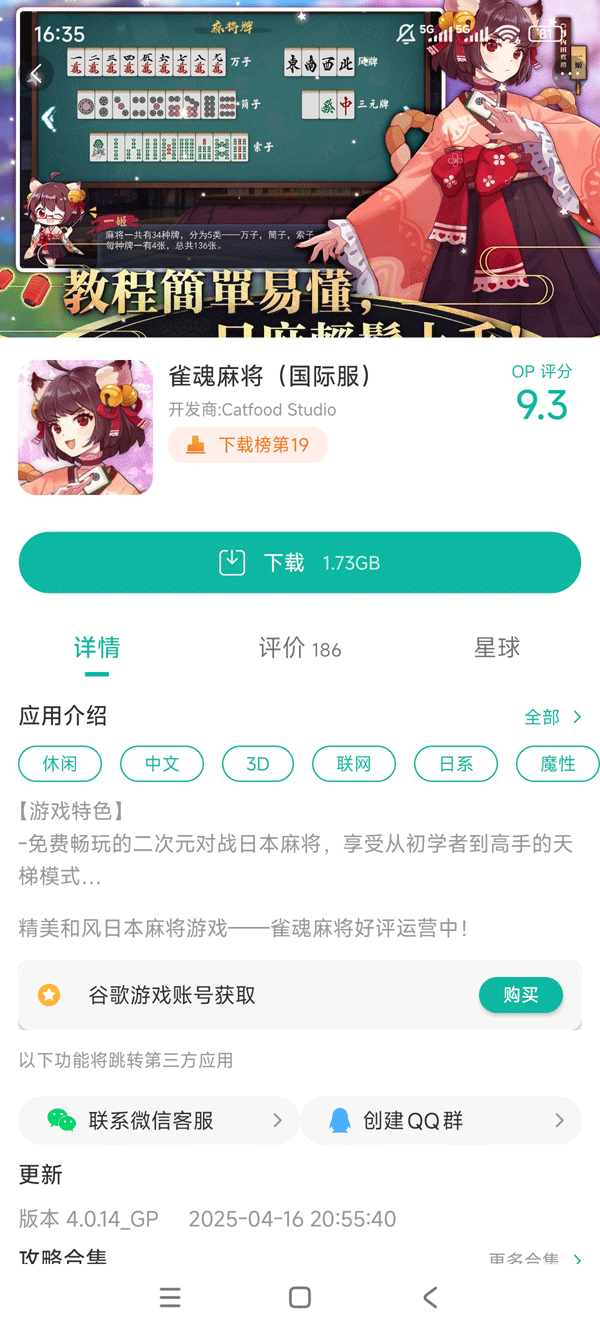Open 更多合集 for more guides
The width and height of the screenshot is (600, 1335).
point(535,1259)
